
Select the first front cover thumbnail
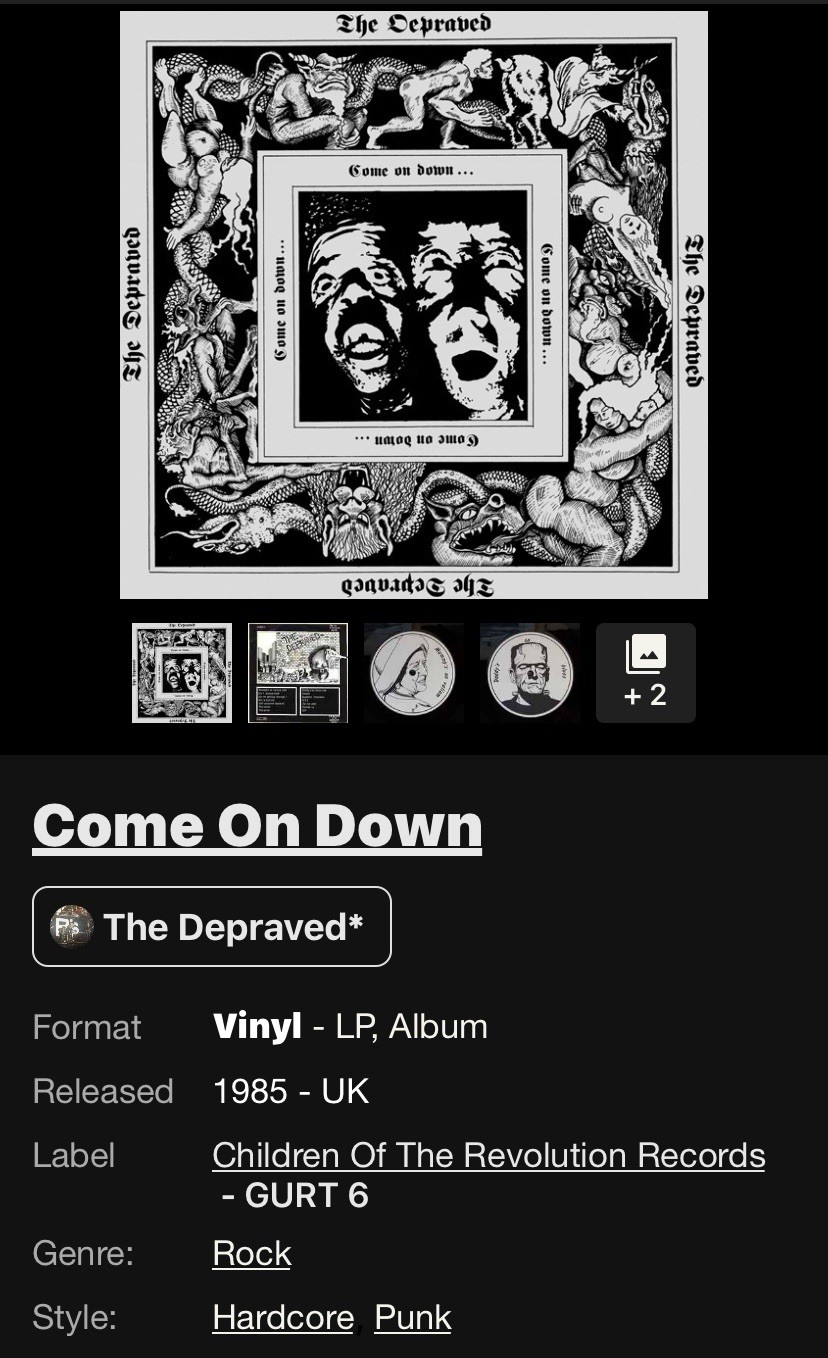(x=182, y=673)
